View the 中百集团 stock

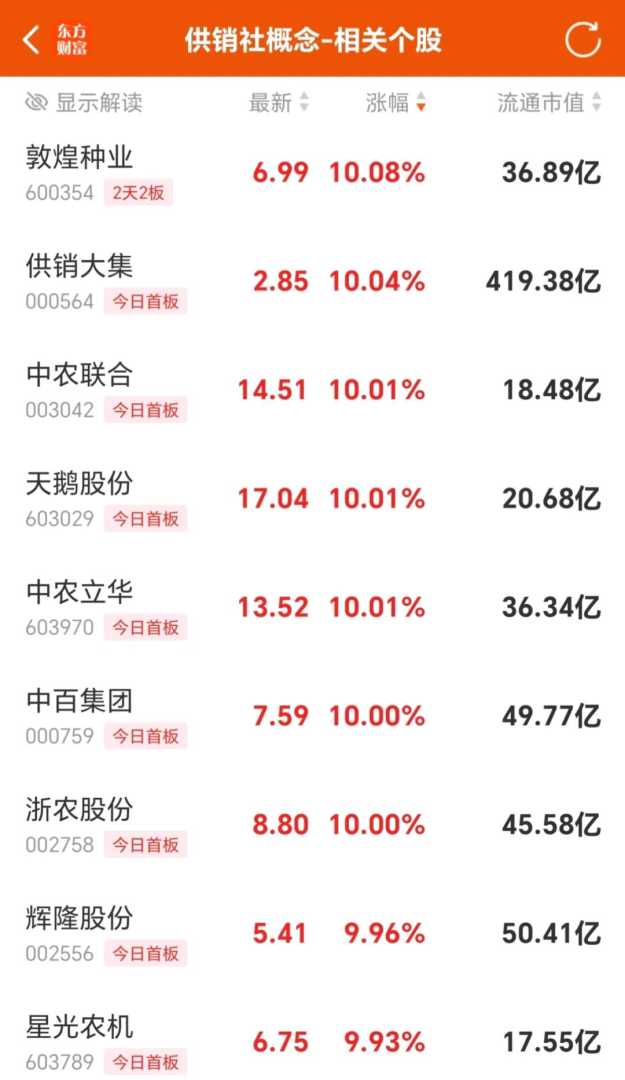tap(80, 702)
